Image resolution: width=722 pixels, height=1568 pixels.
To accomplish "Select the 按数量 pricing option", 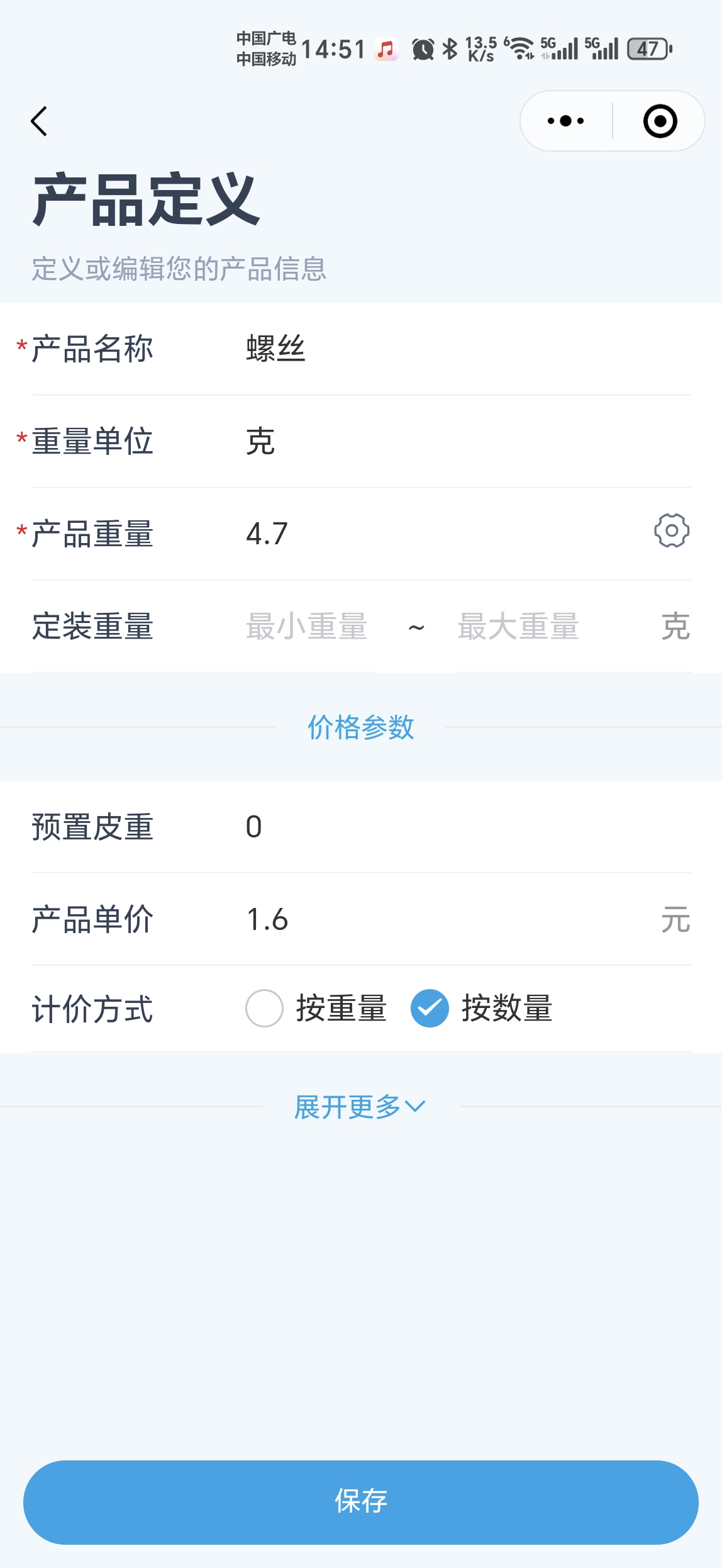I will point(482,1008).
